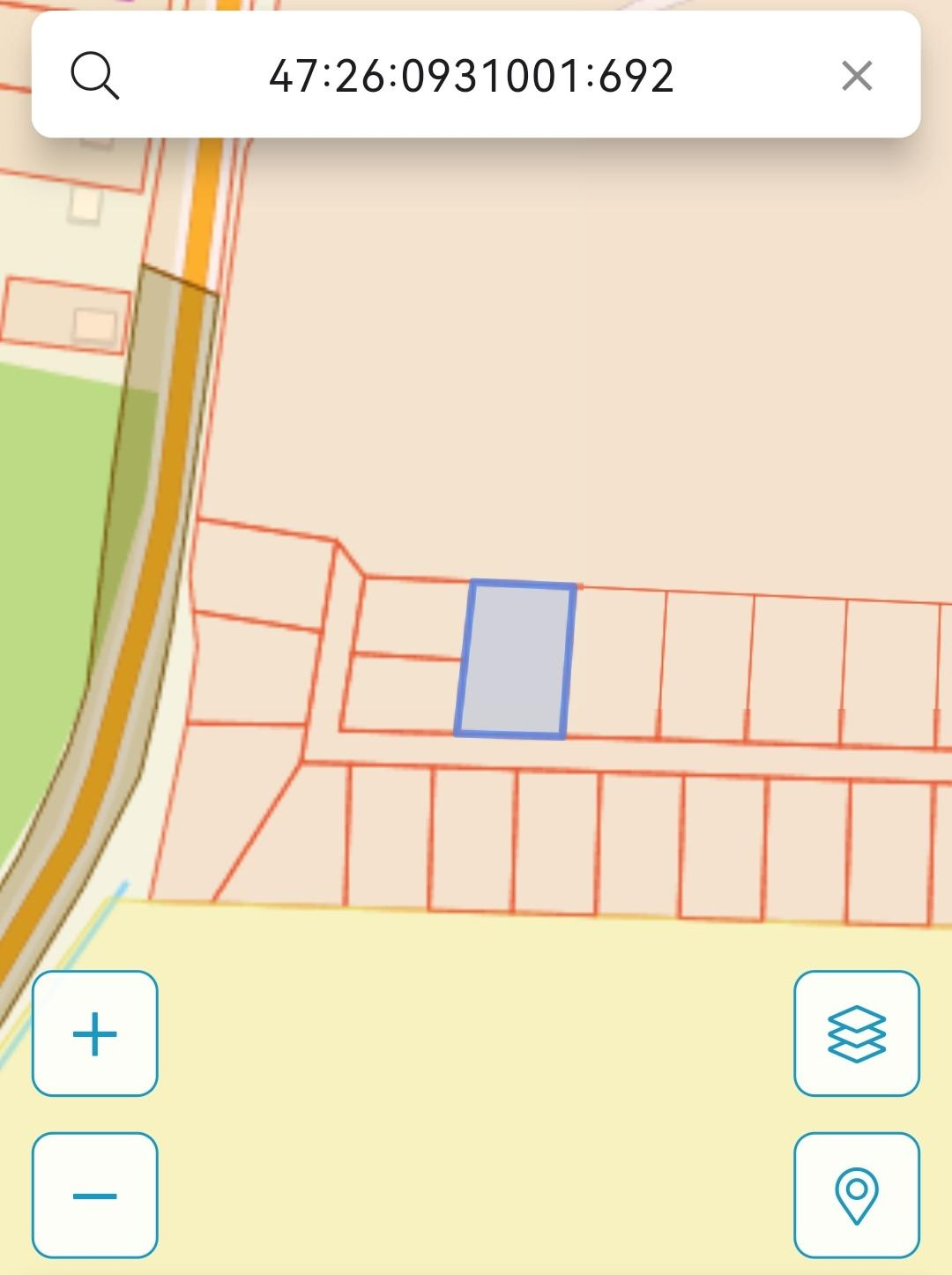Center map on my location
This screenshot has width=952, height=1275.
856,1196
